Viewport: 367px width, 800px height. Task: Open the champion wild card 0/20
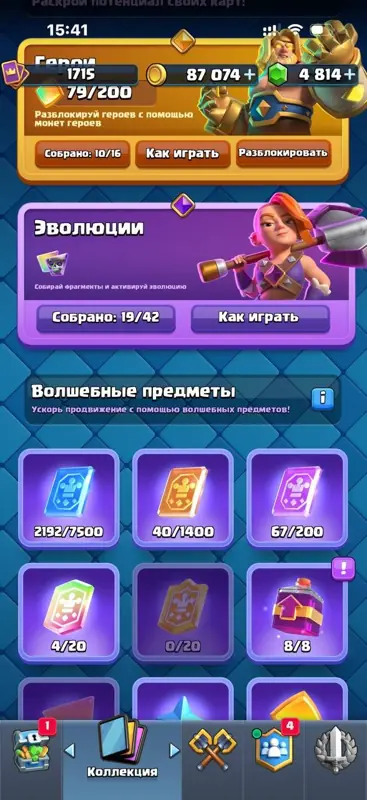pyautogui.click(x=183, y=612)
